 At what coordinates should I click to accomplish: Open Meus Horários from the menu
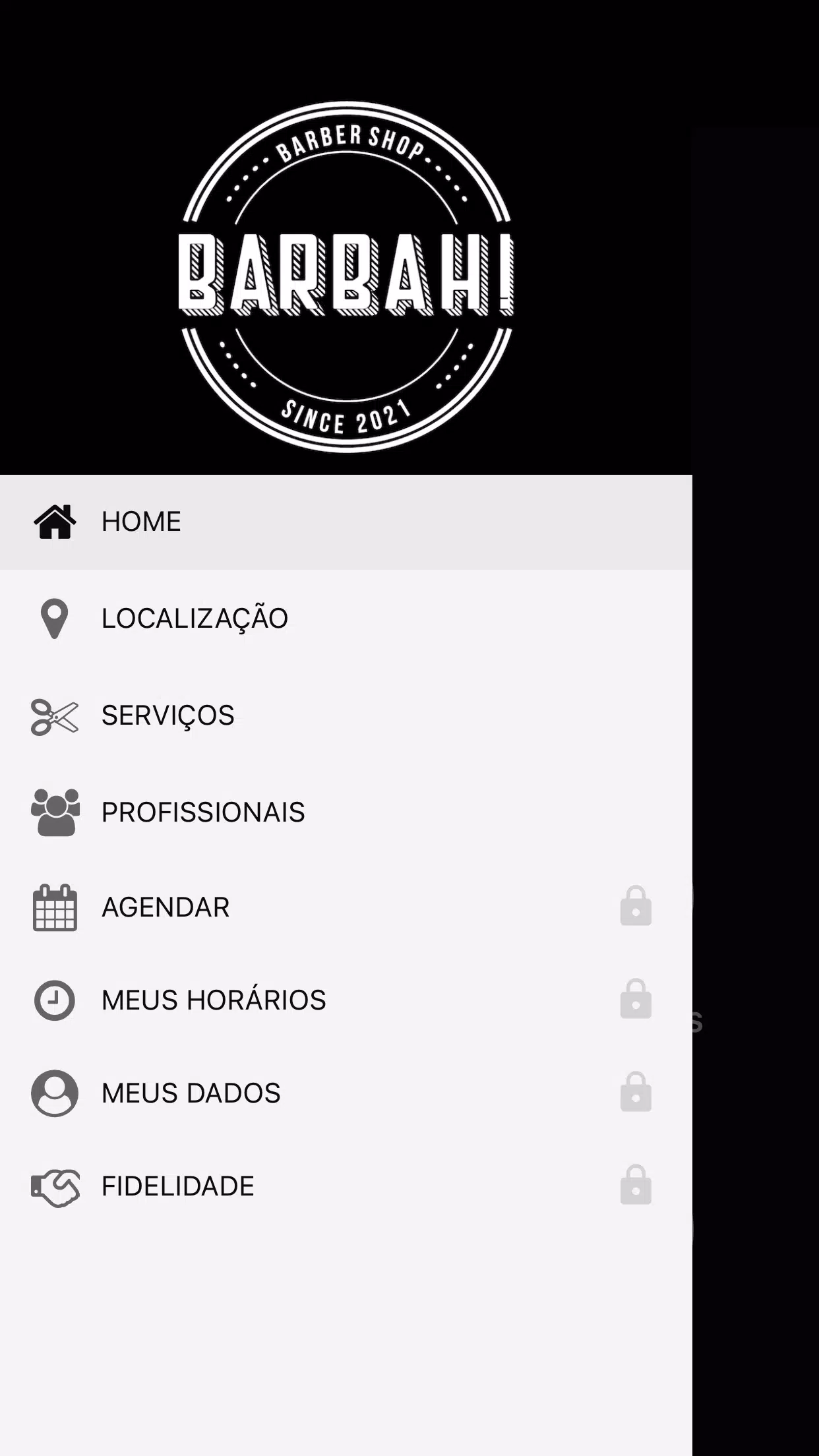click(x=213, y=1000)
